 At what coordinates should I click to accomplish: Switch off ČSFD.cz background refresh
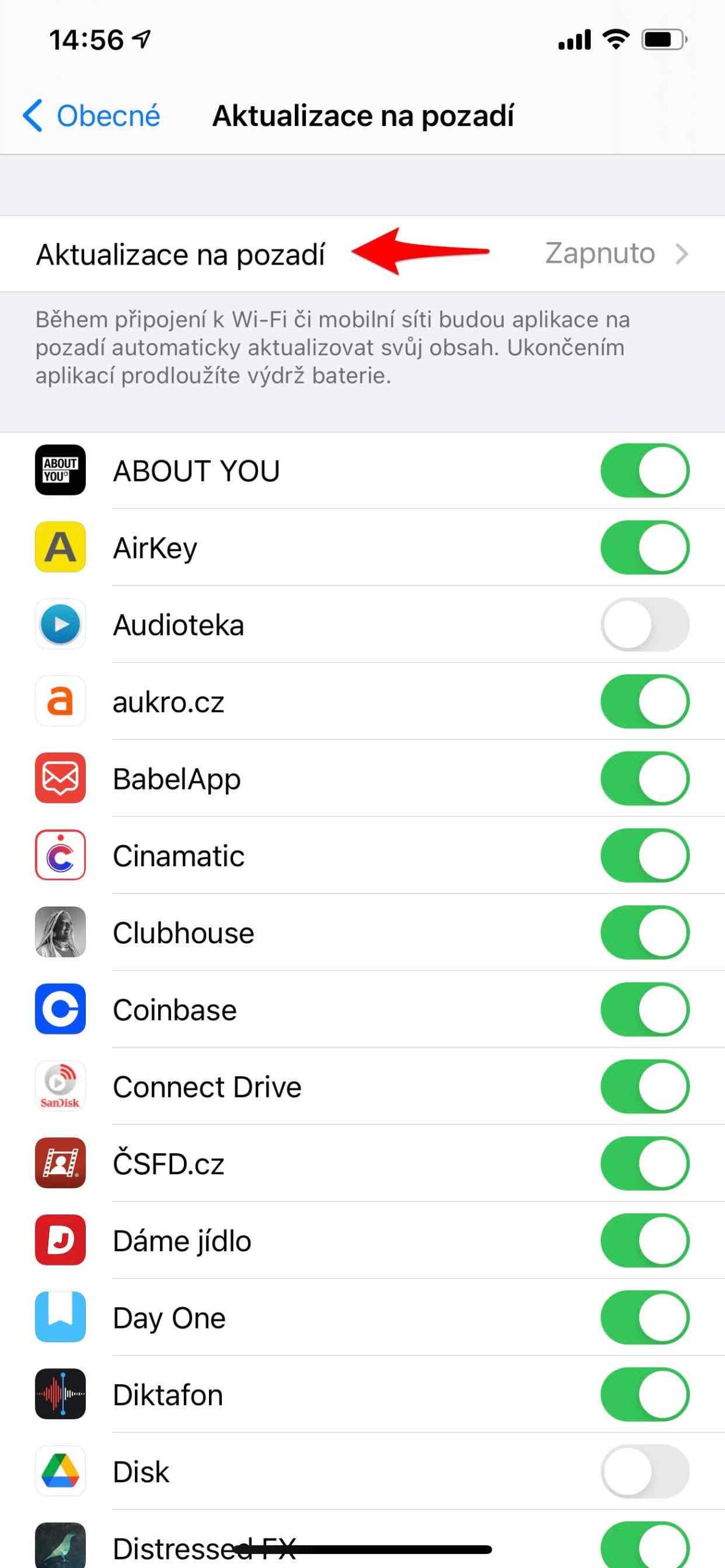coord(645,1163)
